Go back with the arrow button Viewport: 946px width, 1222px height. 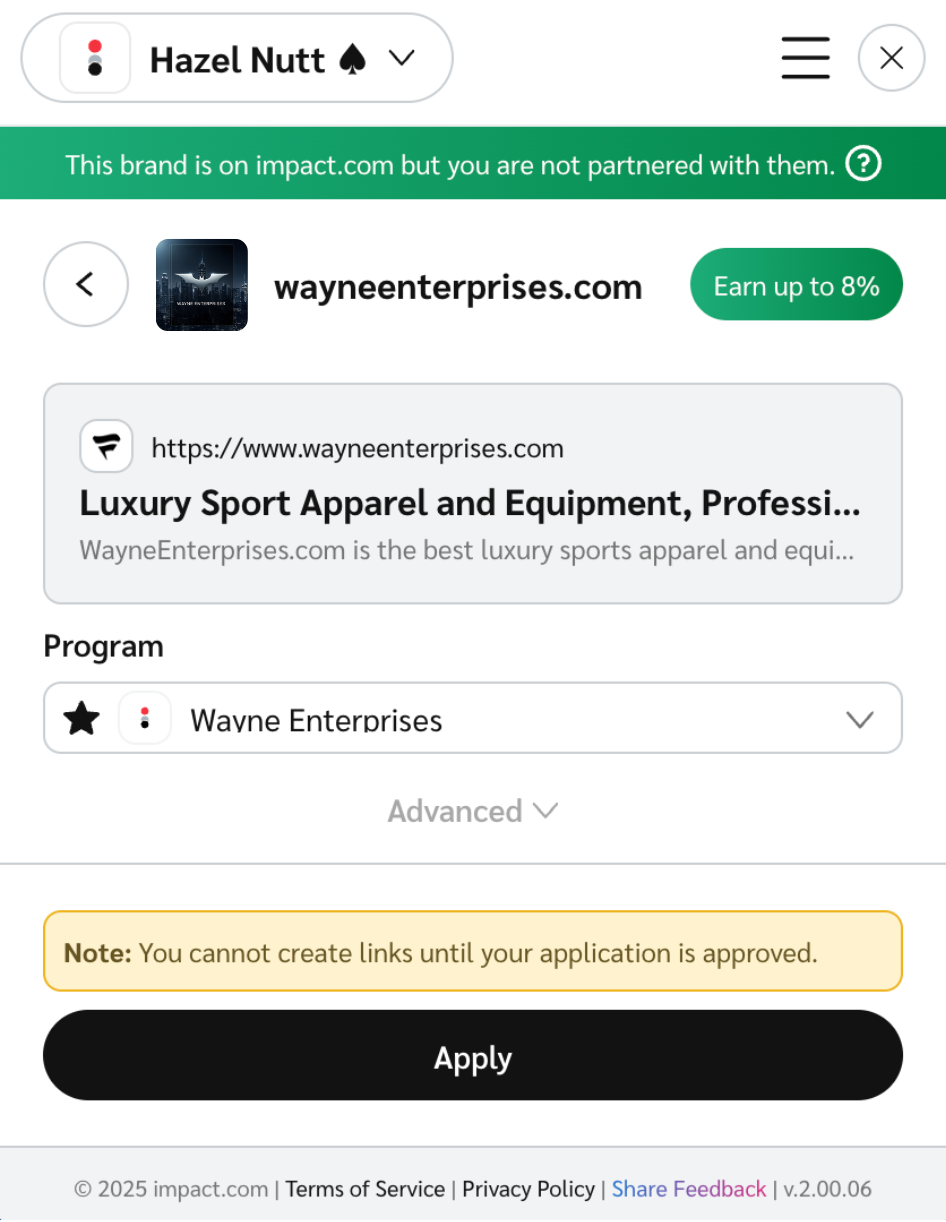(85, 285)
